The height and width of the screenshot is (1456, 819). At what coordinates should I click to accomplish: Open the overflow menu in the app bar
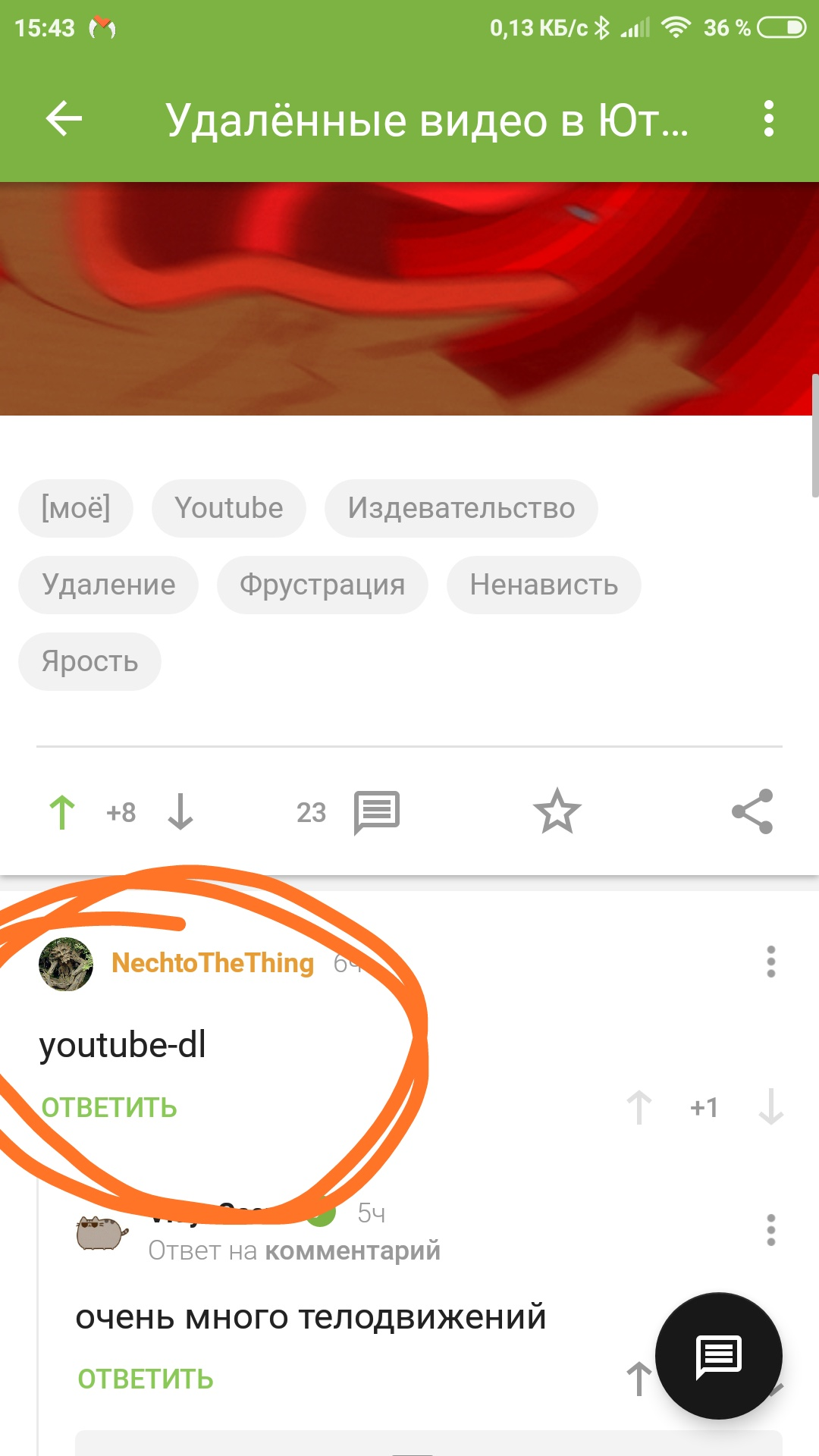pyautogui.click(x=769, y=119)
